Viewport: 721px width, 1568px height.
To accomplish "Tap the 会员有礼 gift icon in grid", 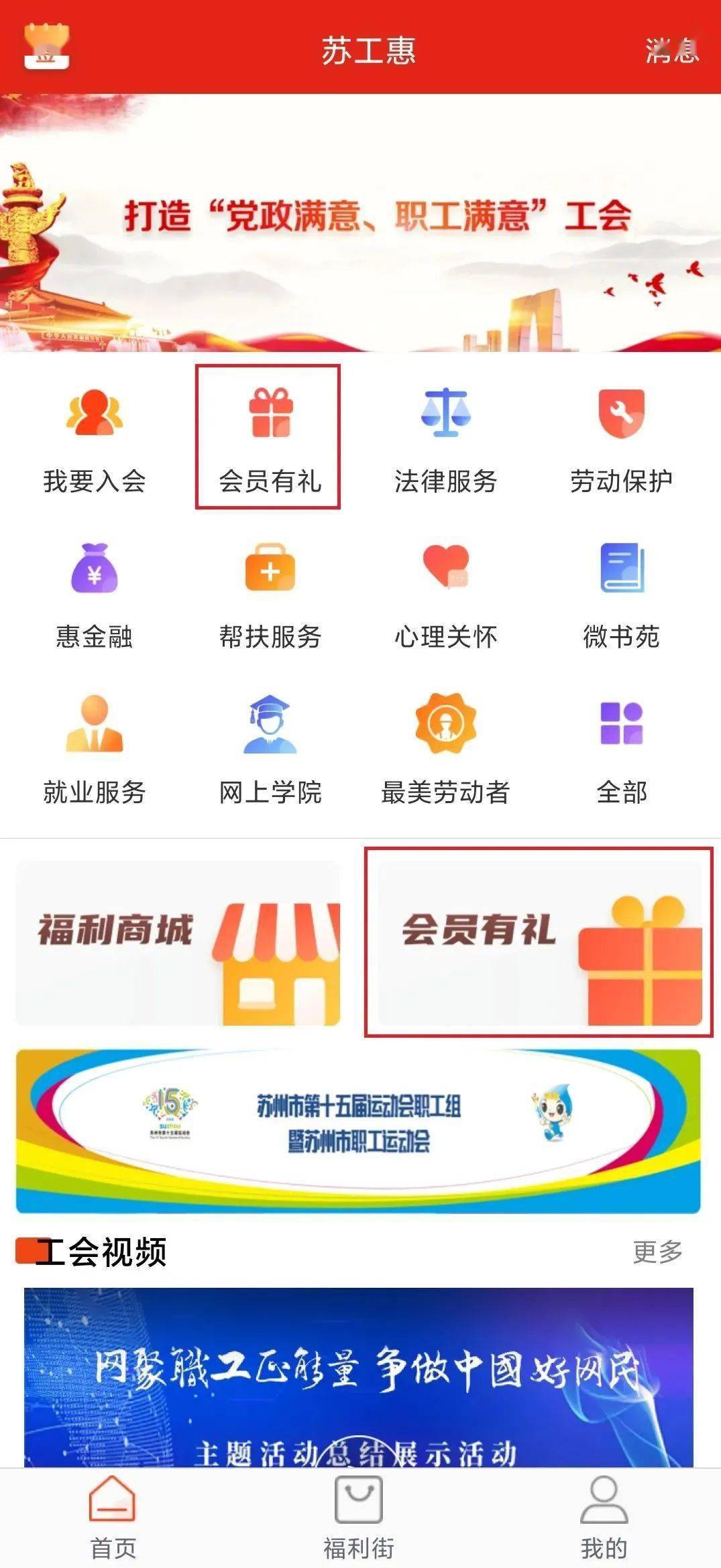I will click(x=270, y=414).
